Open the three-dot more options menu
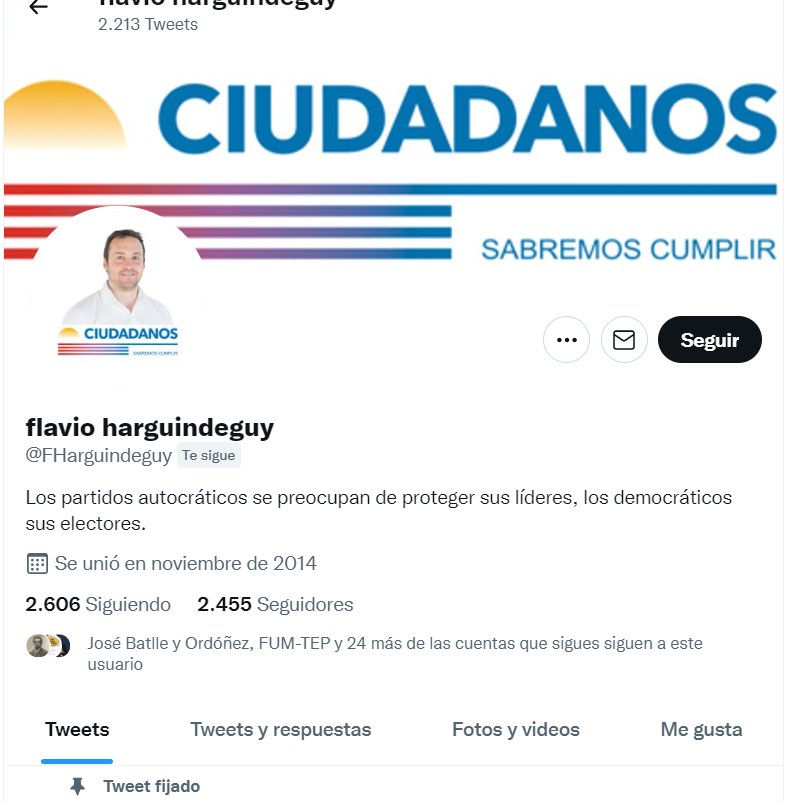Screen dimensions: 802x802 [566, 340]
